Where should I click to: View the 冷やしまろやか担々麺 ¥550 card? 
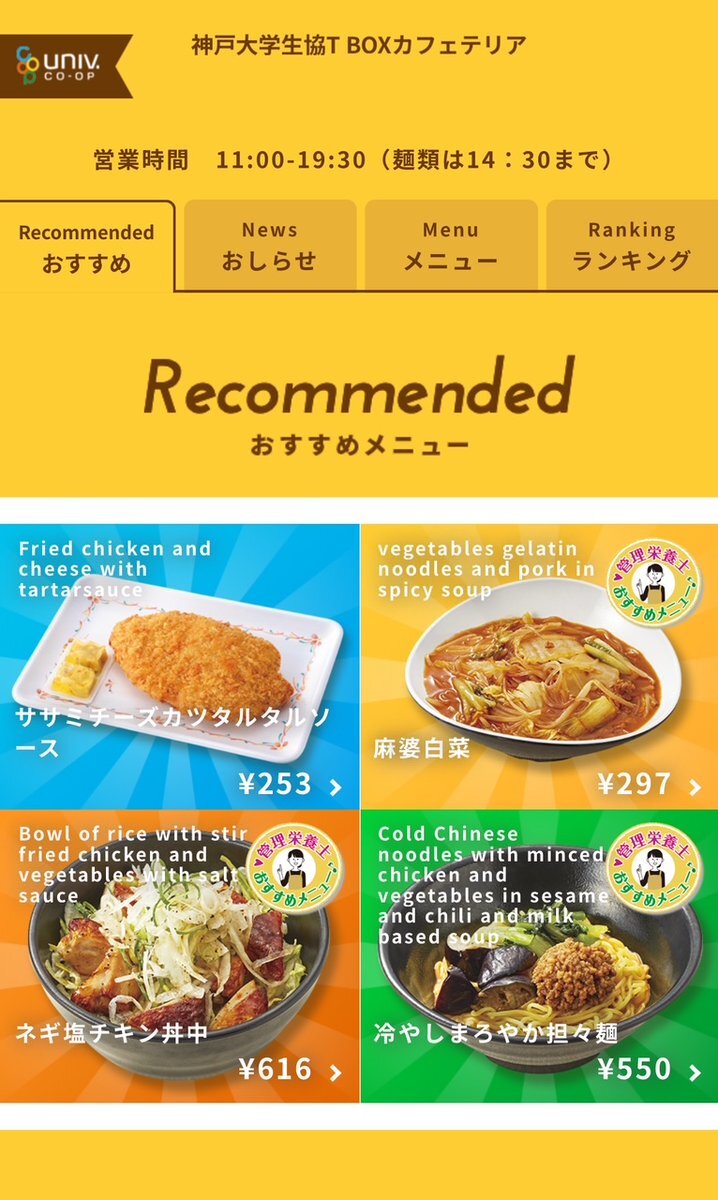pos(539,956)
